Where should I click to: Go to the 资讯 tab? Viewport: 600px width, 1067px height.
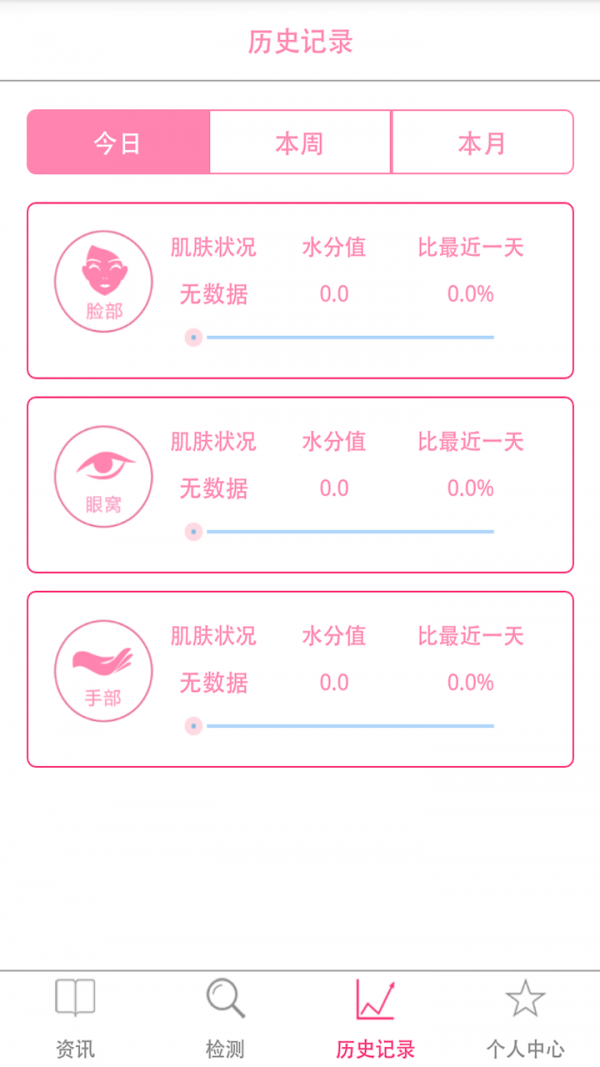pyautogui.click(x=75, y=1018)
